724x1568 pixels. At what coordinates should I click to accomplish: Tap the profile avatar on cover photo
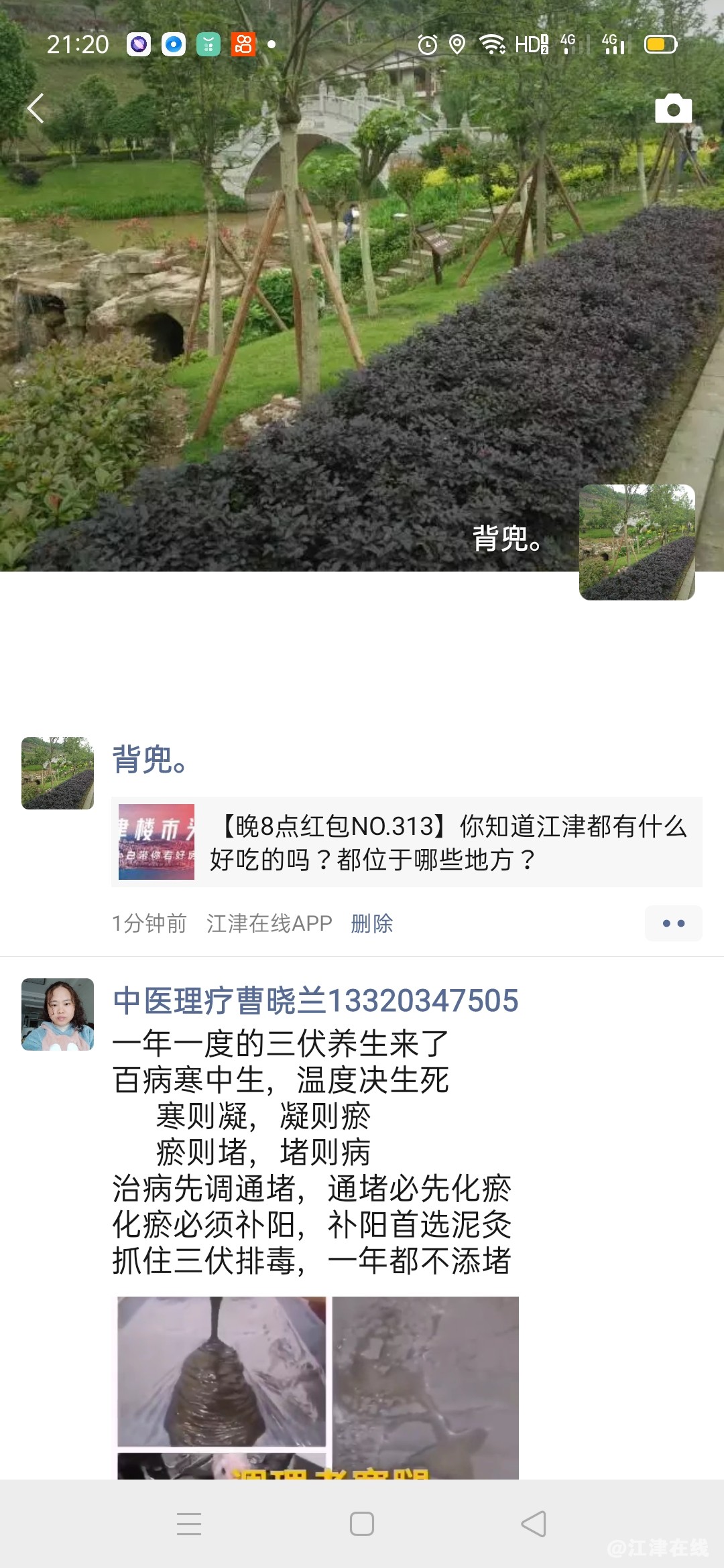(637, 542)
